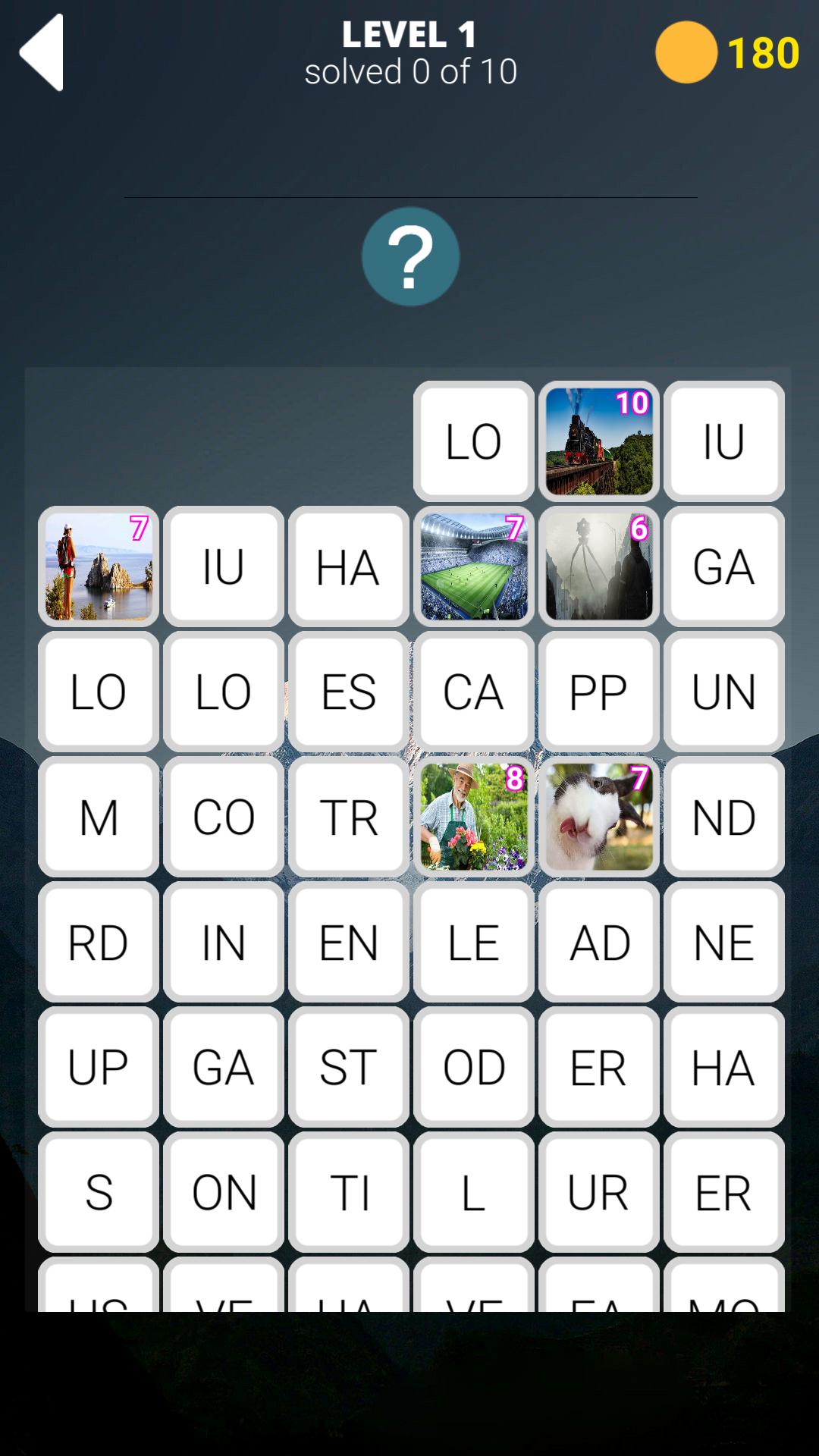
Task: Pick the OD letter tile
Action: (473, 1067)
